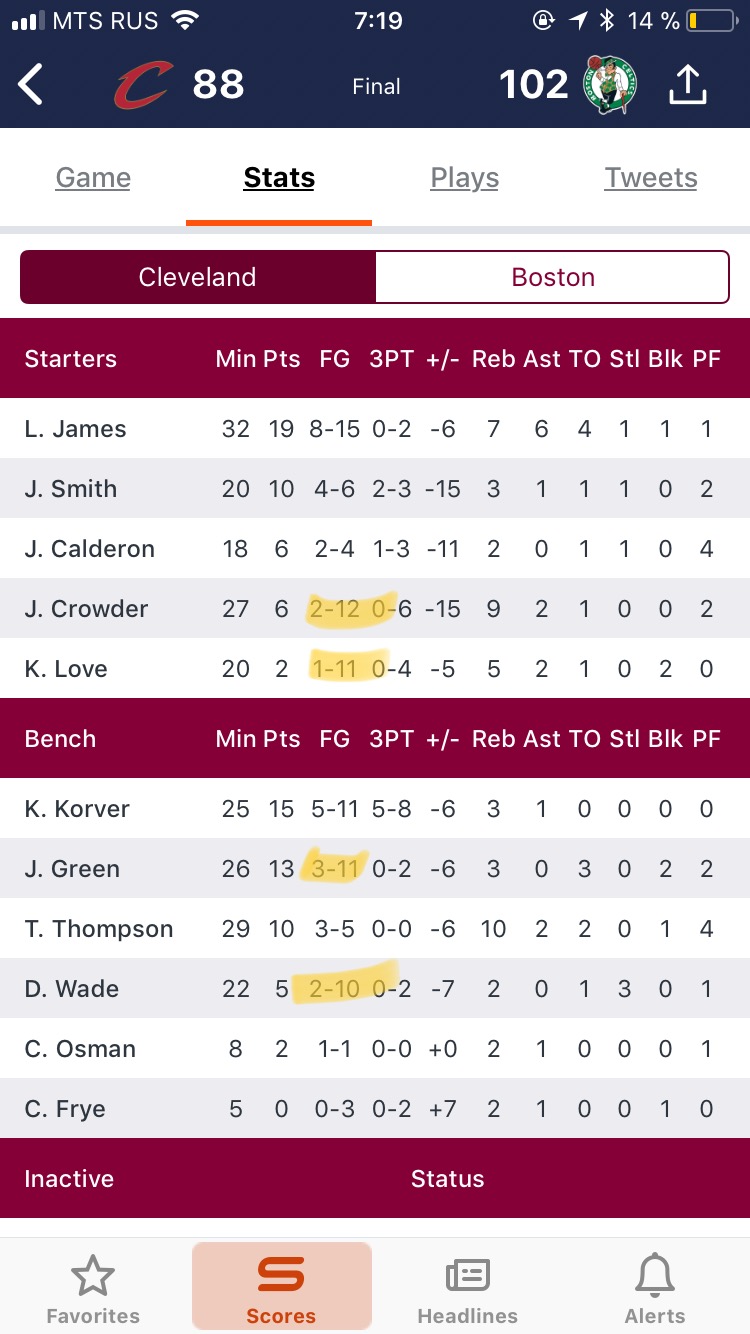The image size is (750, 1334).
Task: Open D. Wade player row
Action: [375, 989]
